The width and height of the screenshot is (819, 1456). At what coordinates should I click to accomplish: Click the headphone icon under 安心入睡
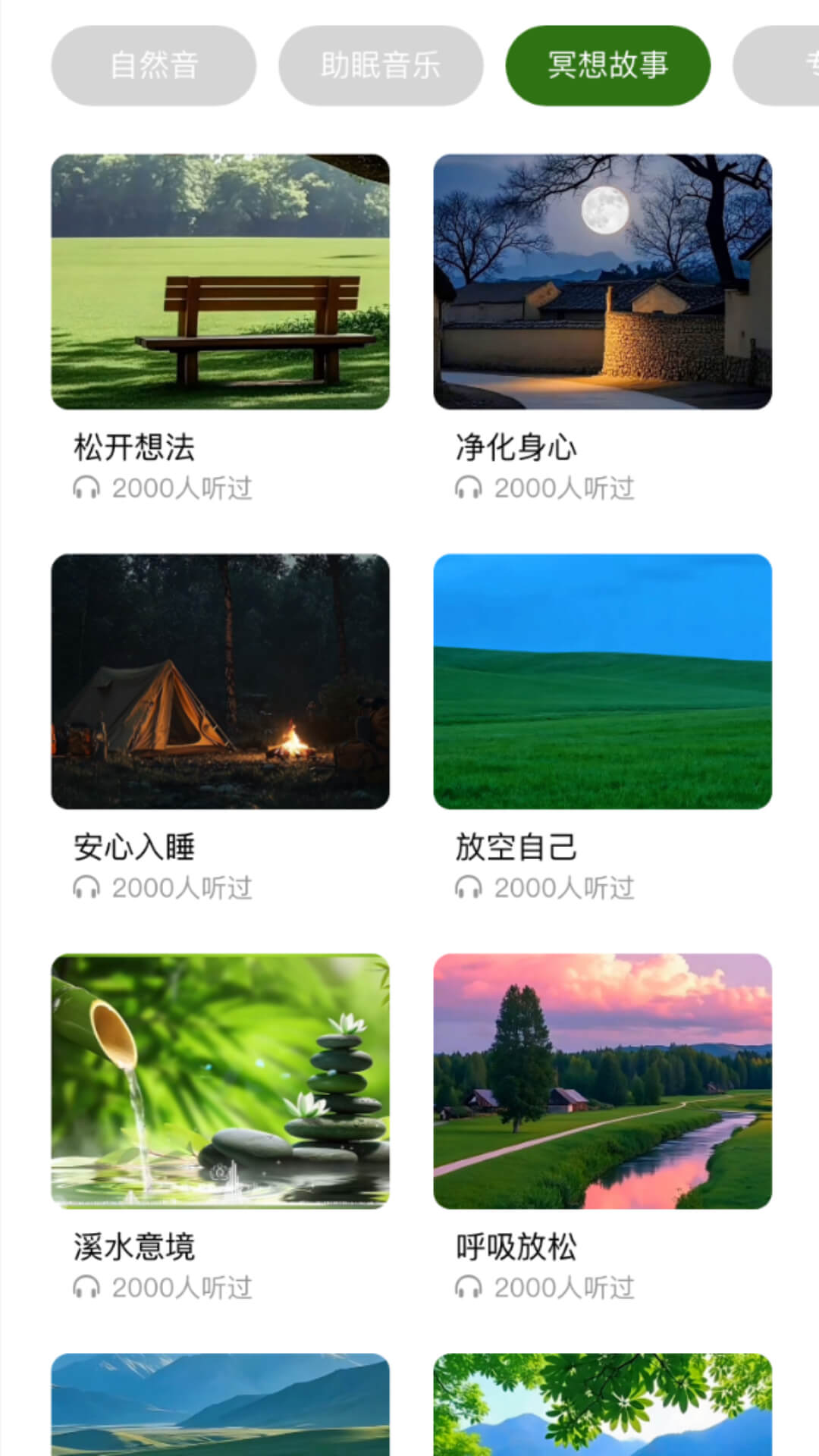tap(89, 888)
